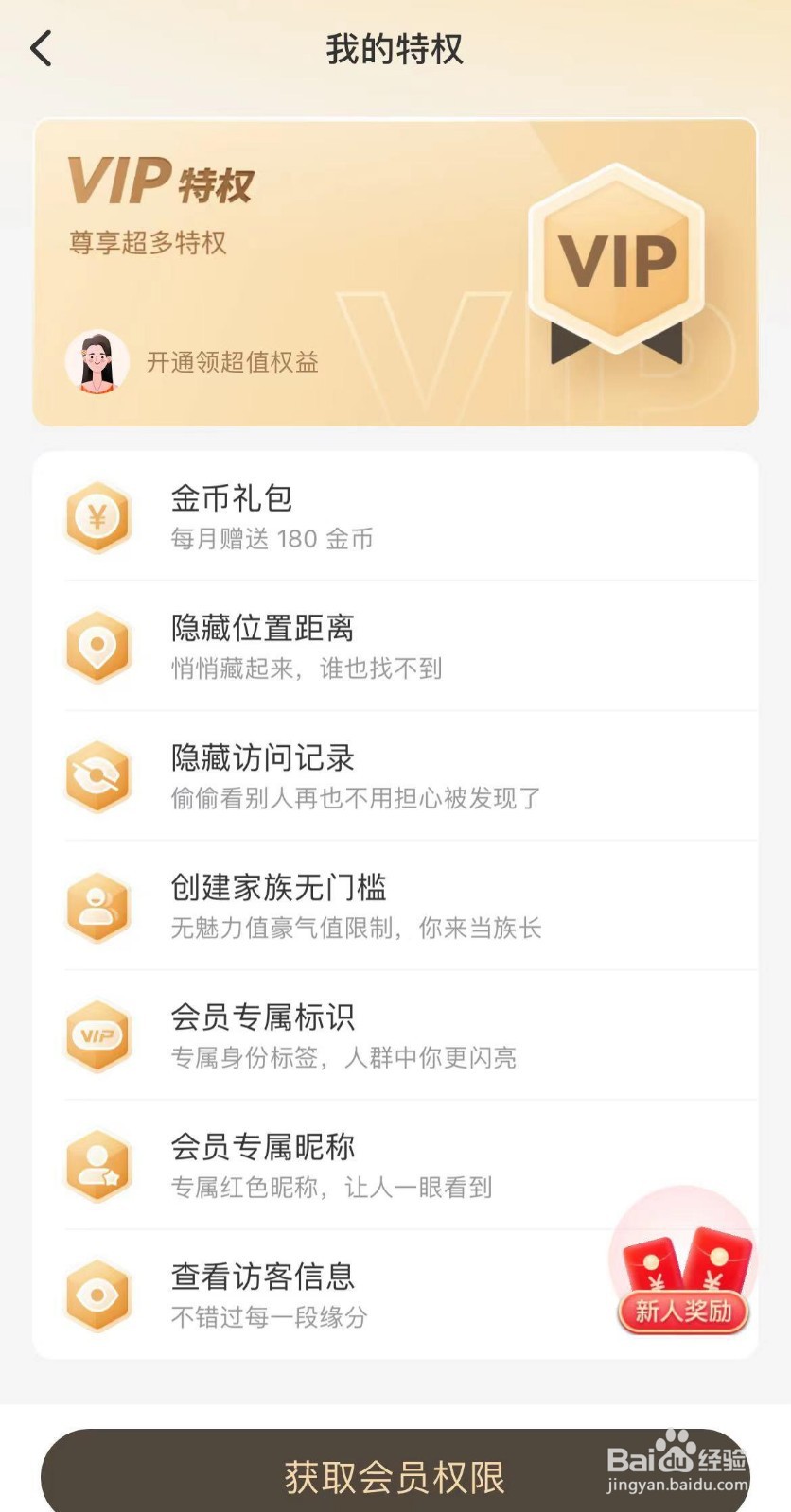The width and height of the screenshot is (791, 1512).
Task: Open the 查看访客信息 privilege
Action: click(x=331, y=1295)
